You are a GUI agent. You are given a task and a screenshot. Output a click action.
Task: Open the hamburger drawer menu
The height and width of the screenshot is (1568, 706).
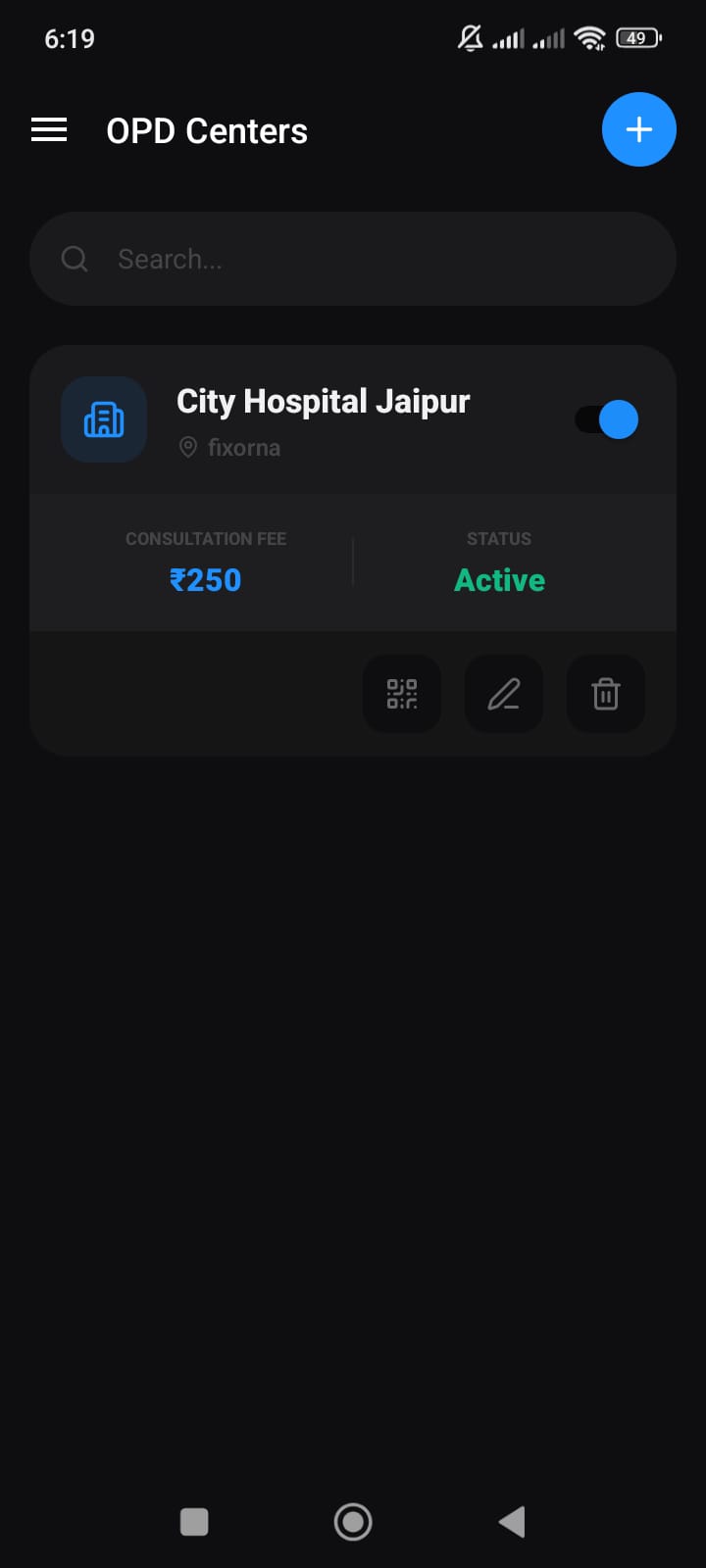pyautogui.click(x=49, y=129)
